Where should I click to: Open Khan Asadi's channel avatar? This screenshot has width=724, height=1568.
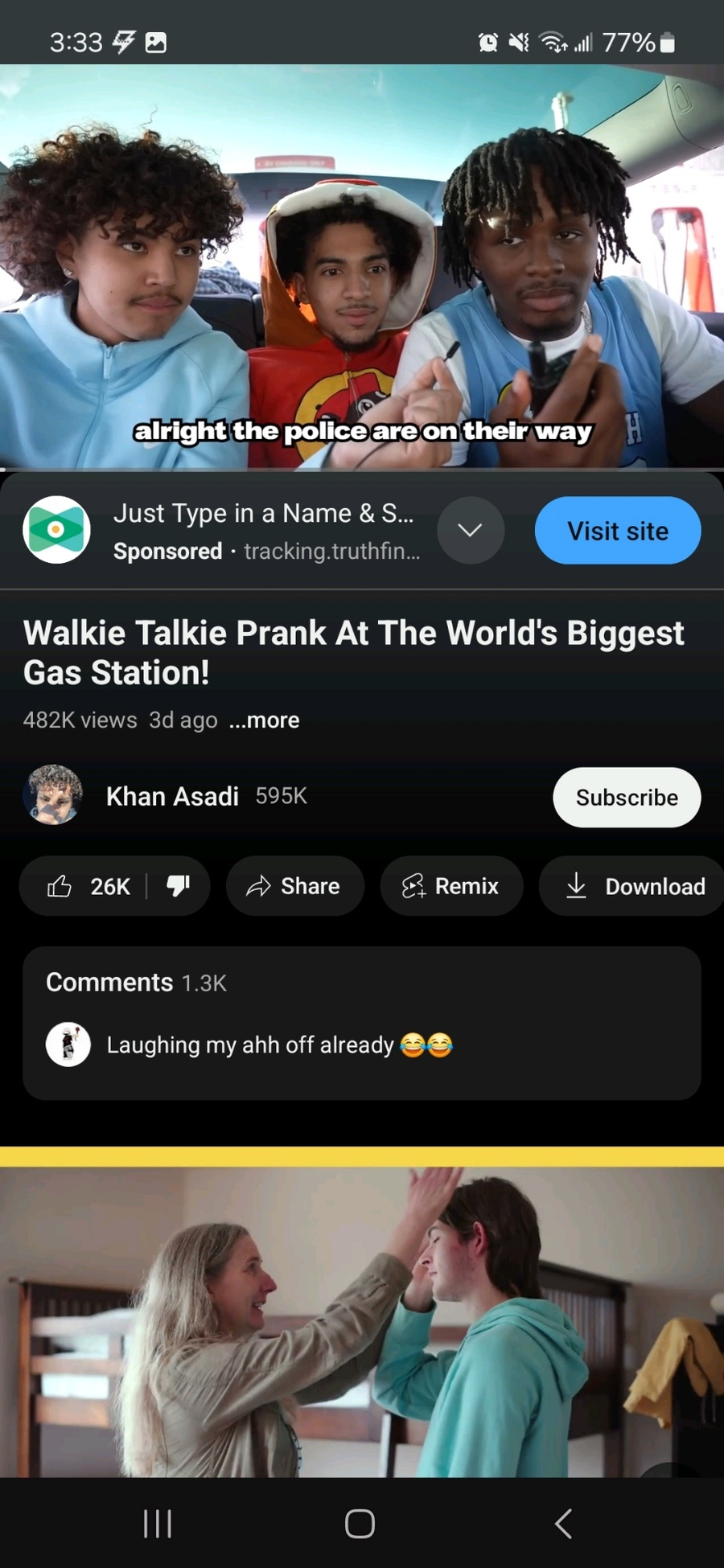pyautogui.click(x=53, y=795)
